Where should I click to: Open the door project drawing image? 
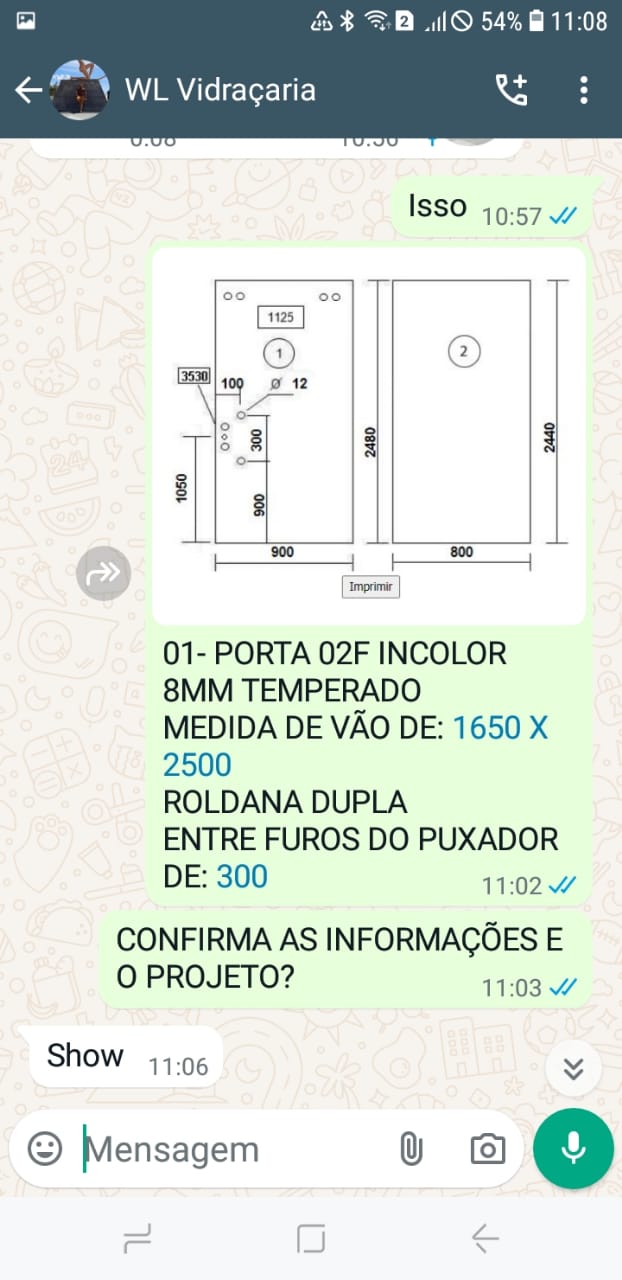click(369, 438)
